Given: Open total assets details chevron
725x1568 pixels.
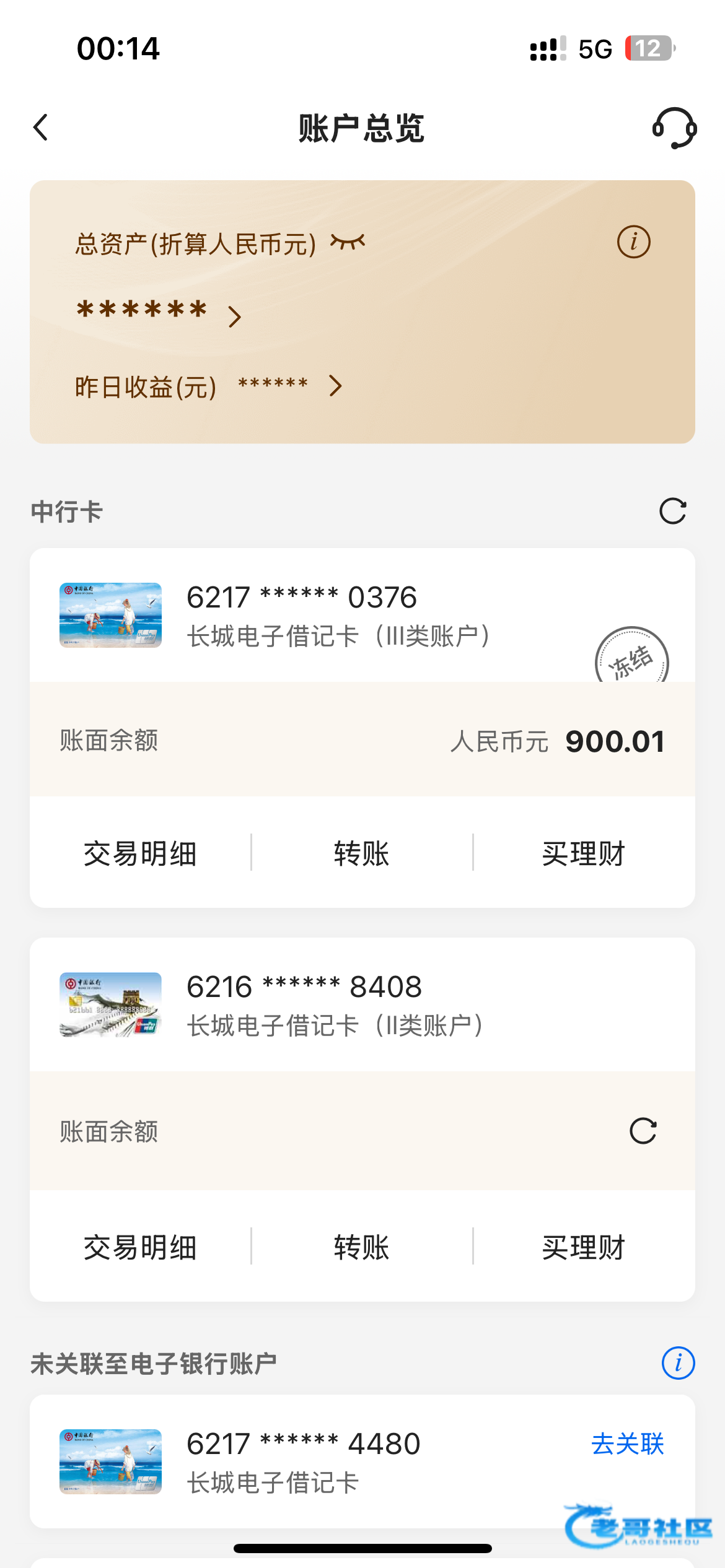Looking at the screenshot, I should [234, 316].
